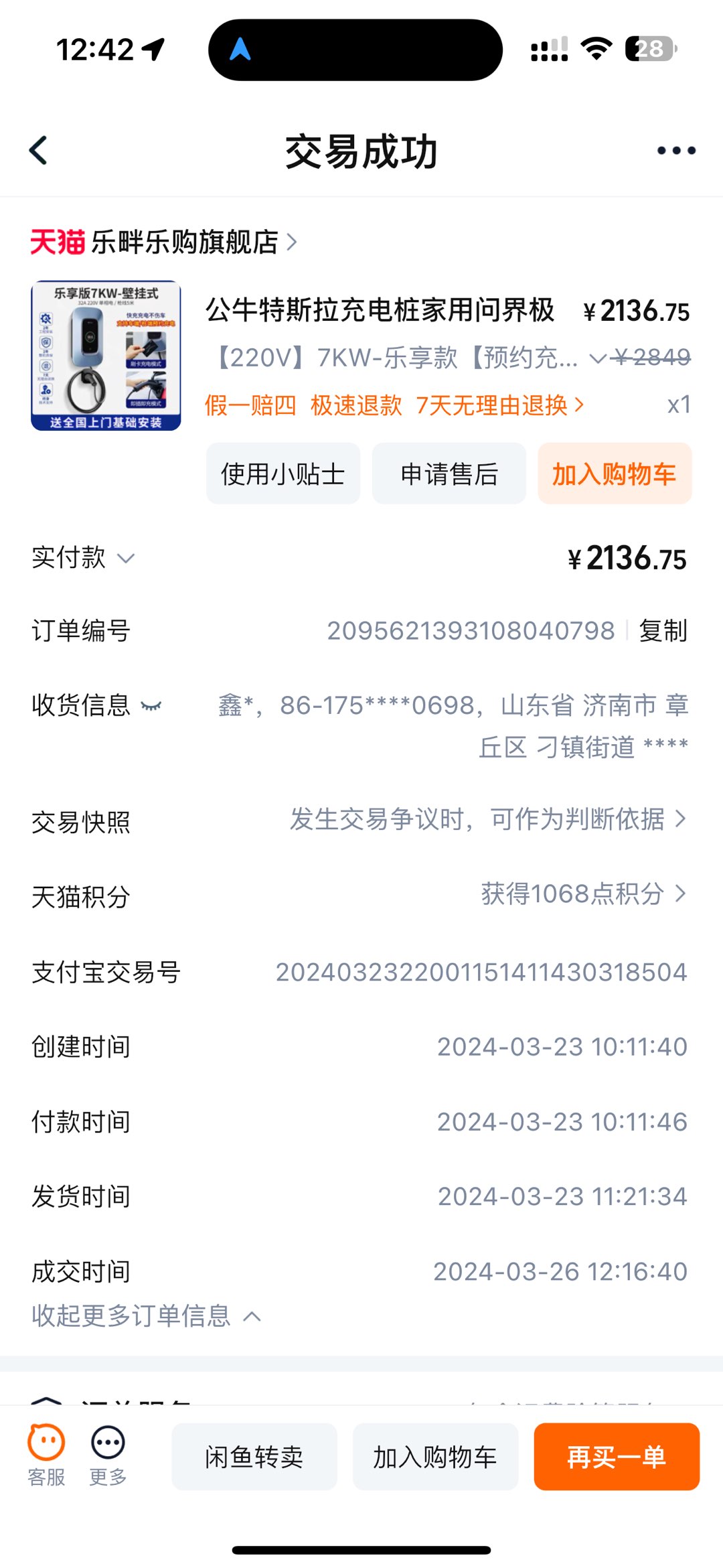The width and height of the screenshot is (723, 1568).
Task: Open the charging pile product image
Action: (x=106, y=356)
